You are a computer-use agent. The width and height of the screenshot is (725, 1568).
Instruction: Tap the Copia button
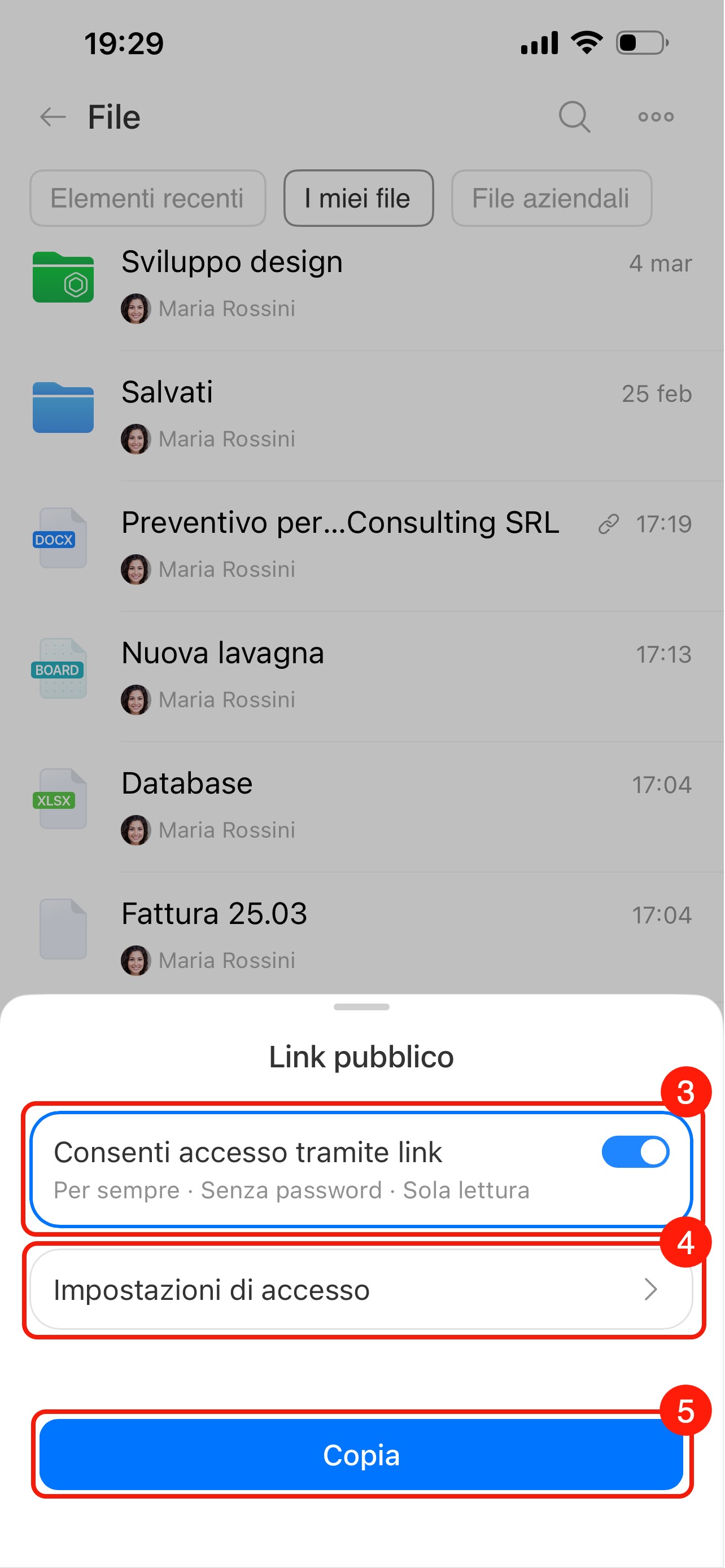pos(361,1455)
